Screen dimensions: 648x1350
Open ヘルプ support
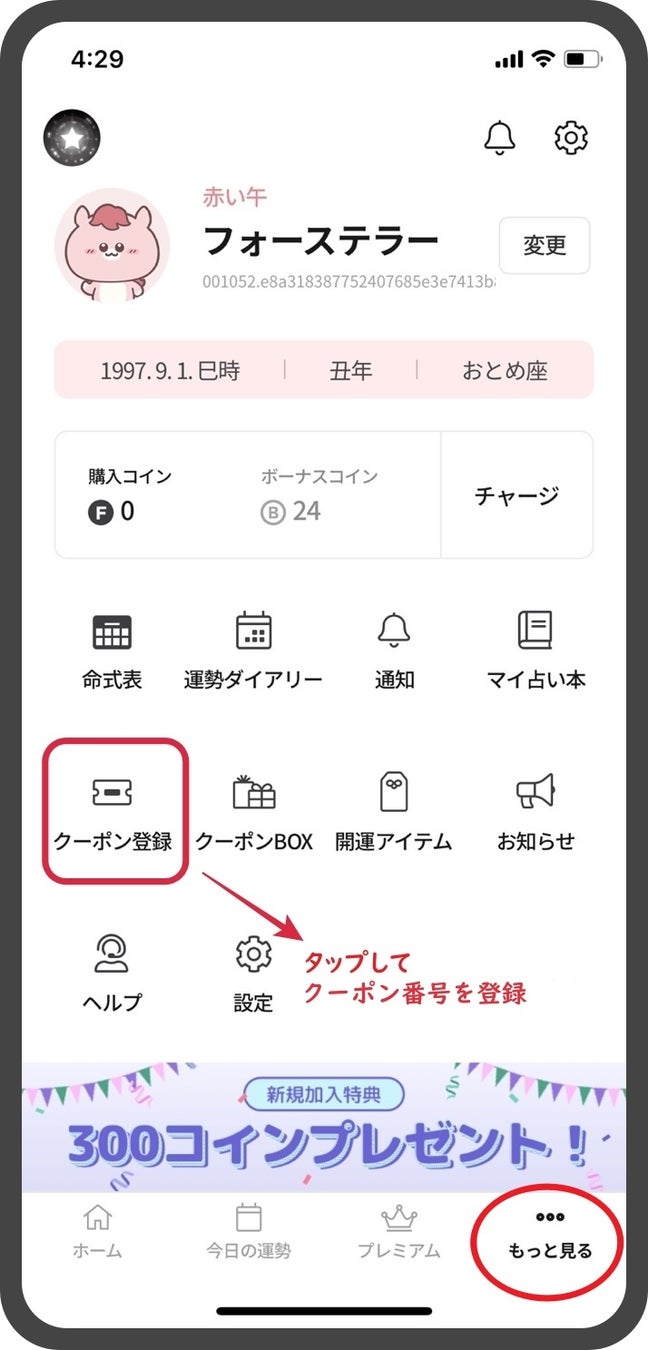112,972
